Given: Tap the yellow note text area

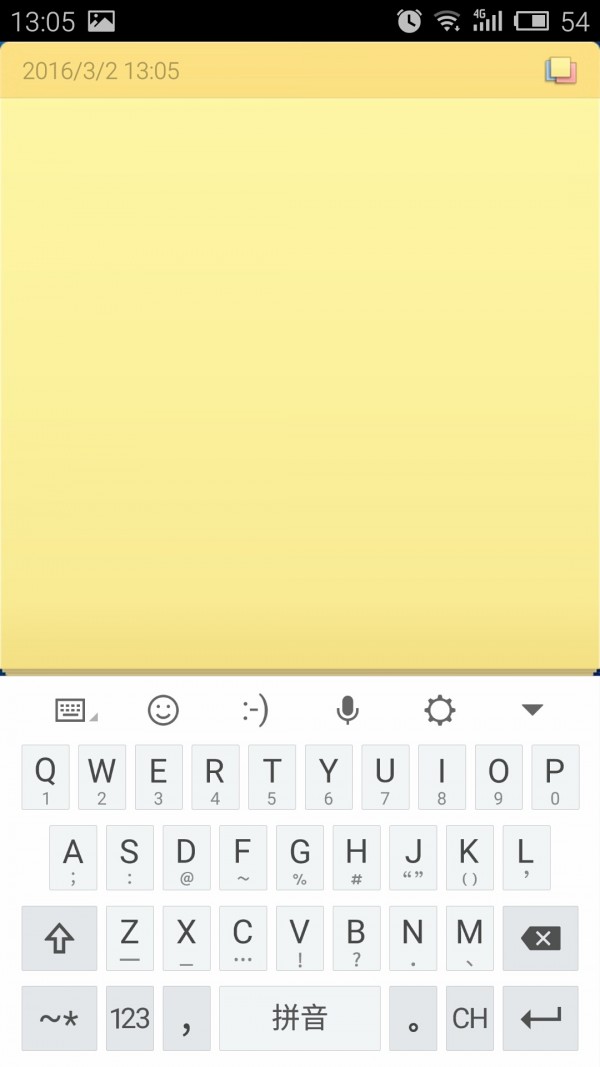Looking at the screenshot, I should (300, 380).
